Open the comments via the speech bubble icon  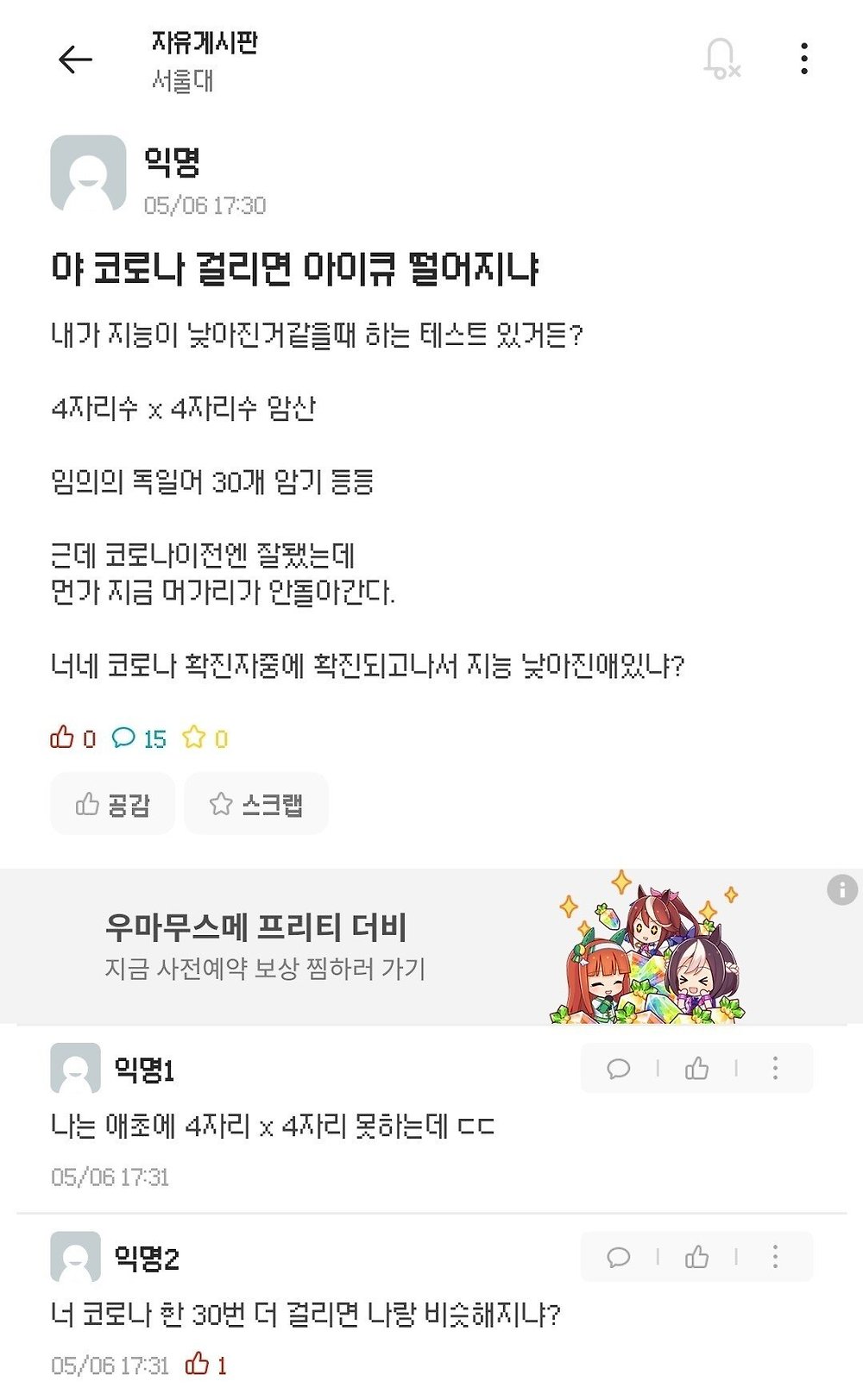coord(126,738)
